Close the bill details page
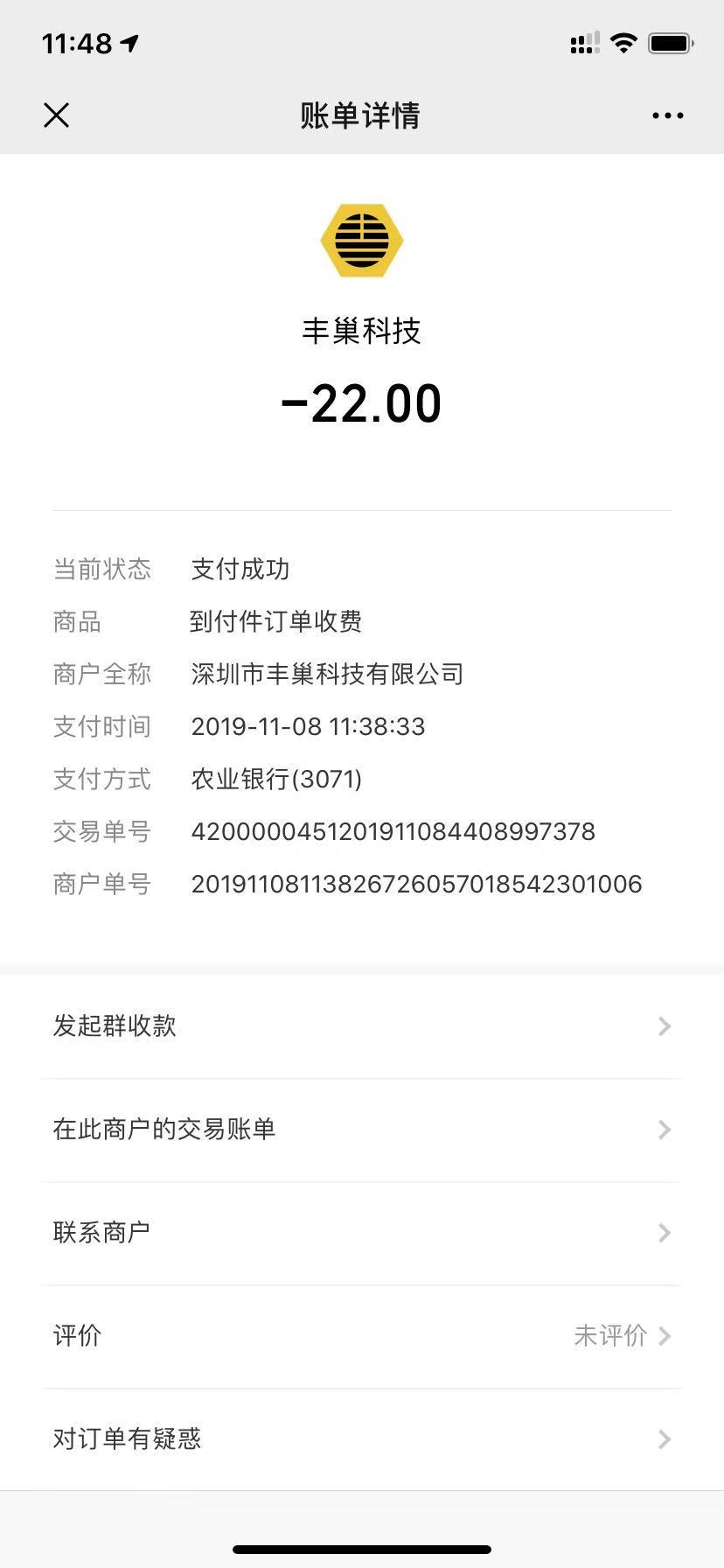The image size is (724, 1568). point(57,115)
